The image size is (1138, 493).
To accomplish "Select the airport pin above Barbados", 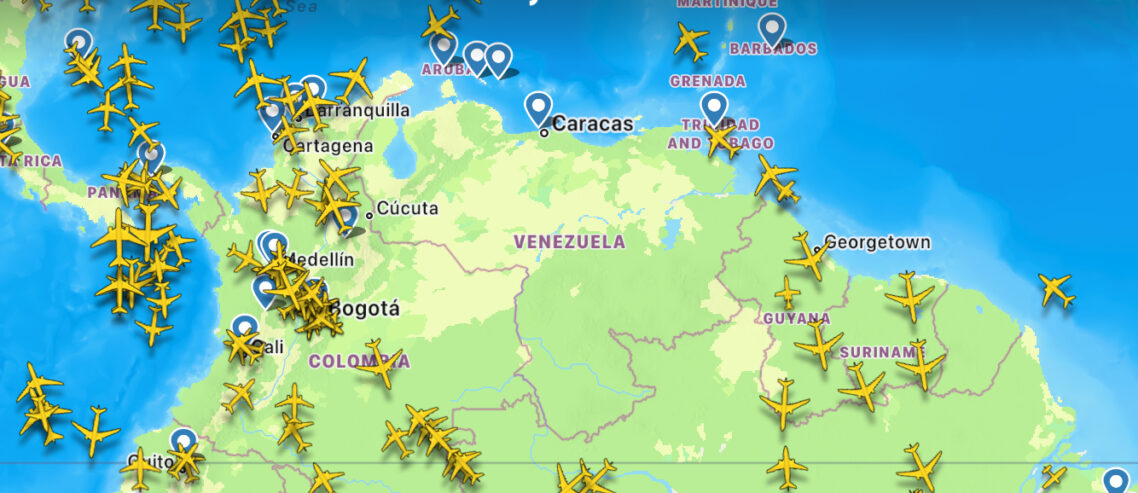I will (x=770, y=27).
